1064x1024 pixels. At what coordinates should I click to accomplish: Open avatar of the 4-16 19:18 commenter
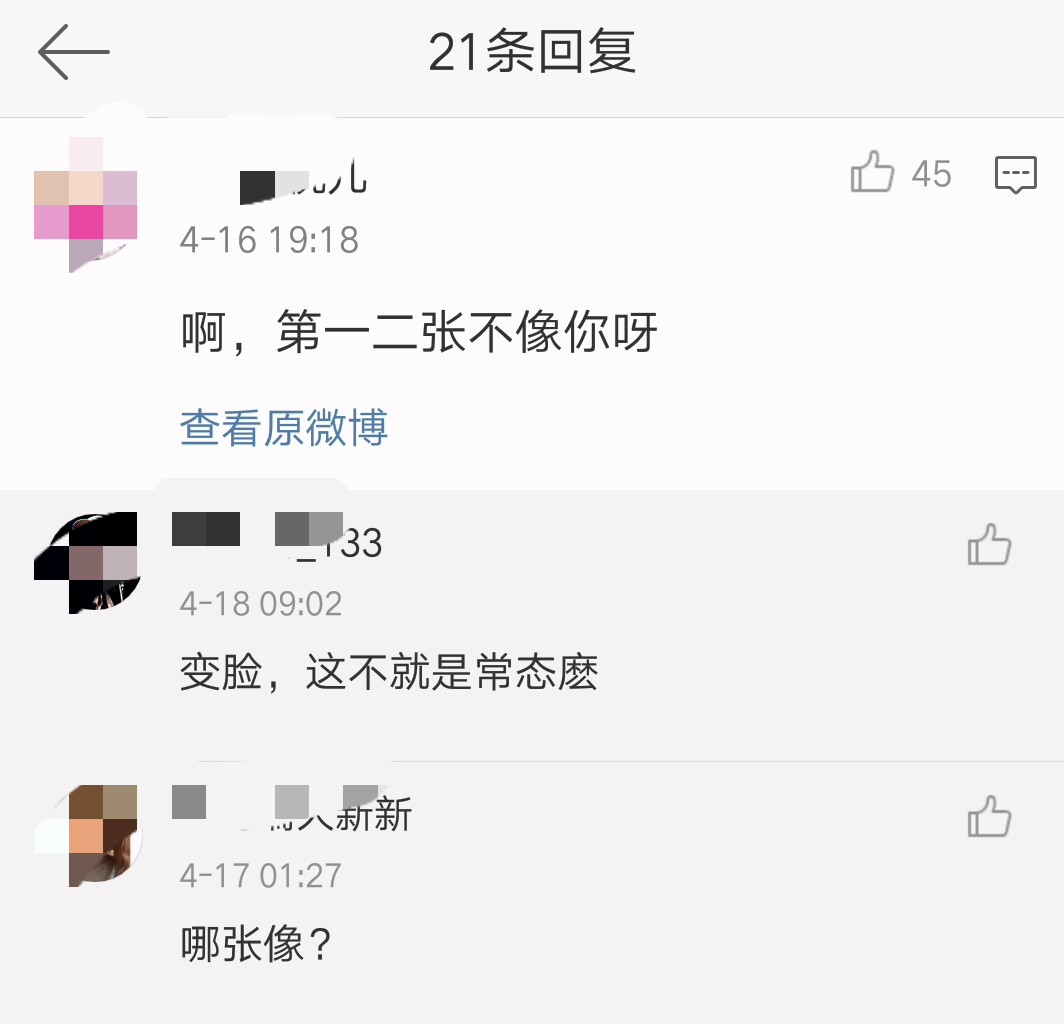86,204
